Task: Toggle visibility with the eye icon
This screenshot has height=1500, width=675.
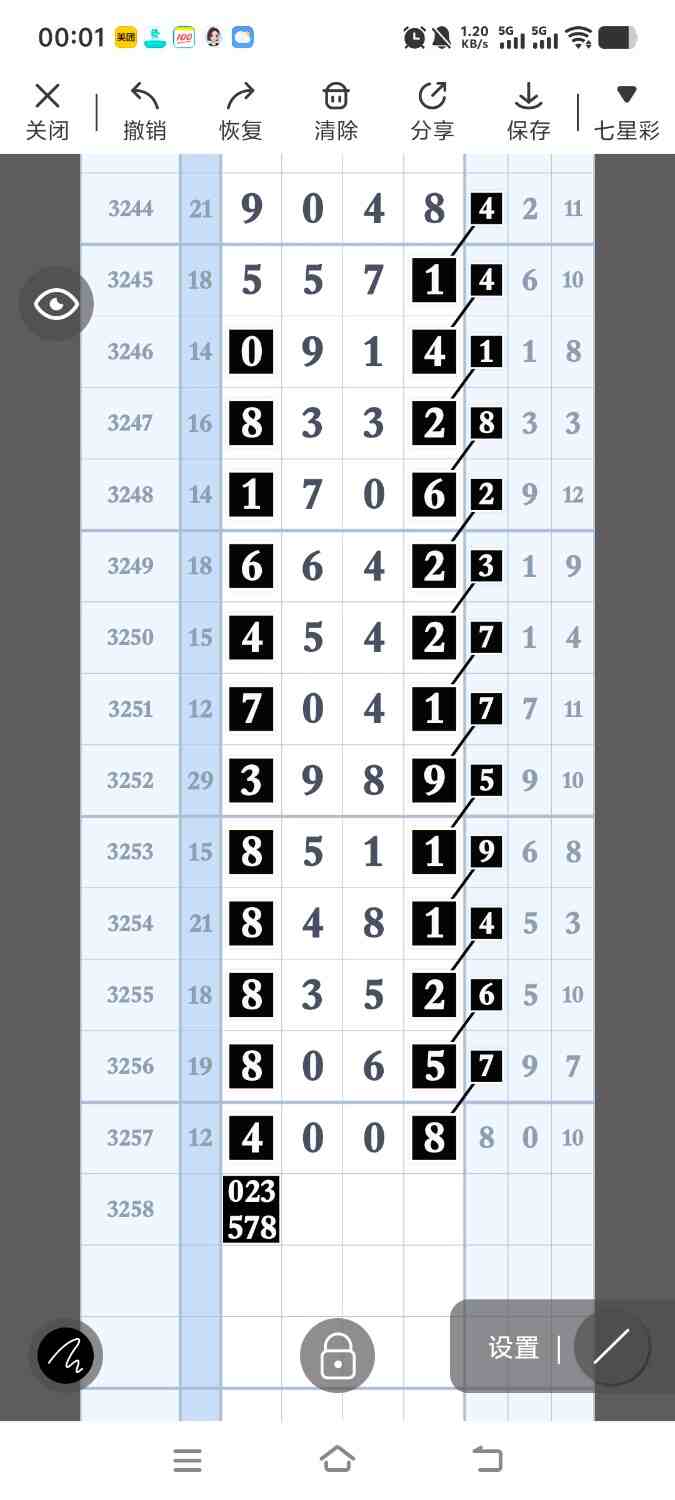Action: click(56, 304)
